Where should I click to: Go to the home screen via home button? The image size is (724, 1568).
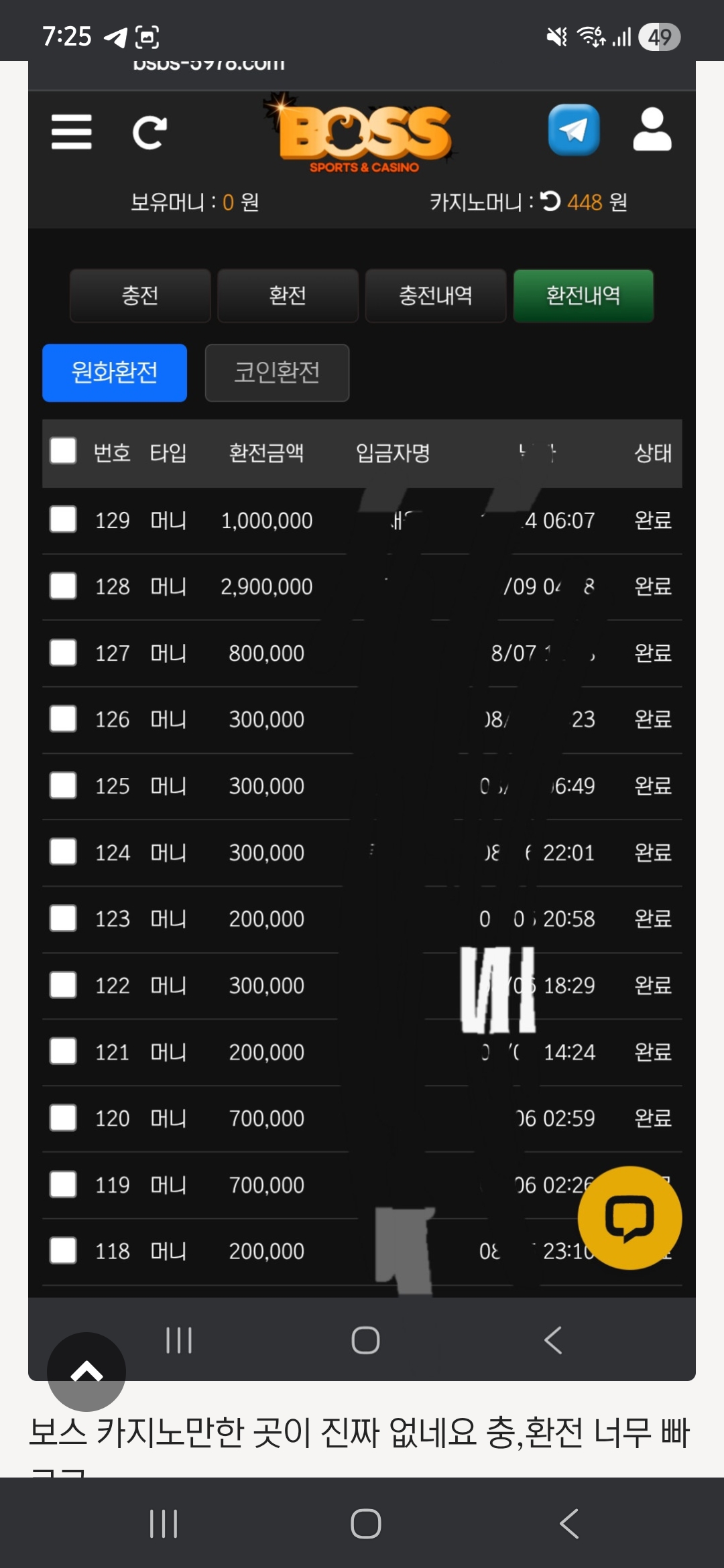point(365,1524)
